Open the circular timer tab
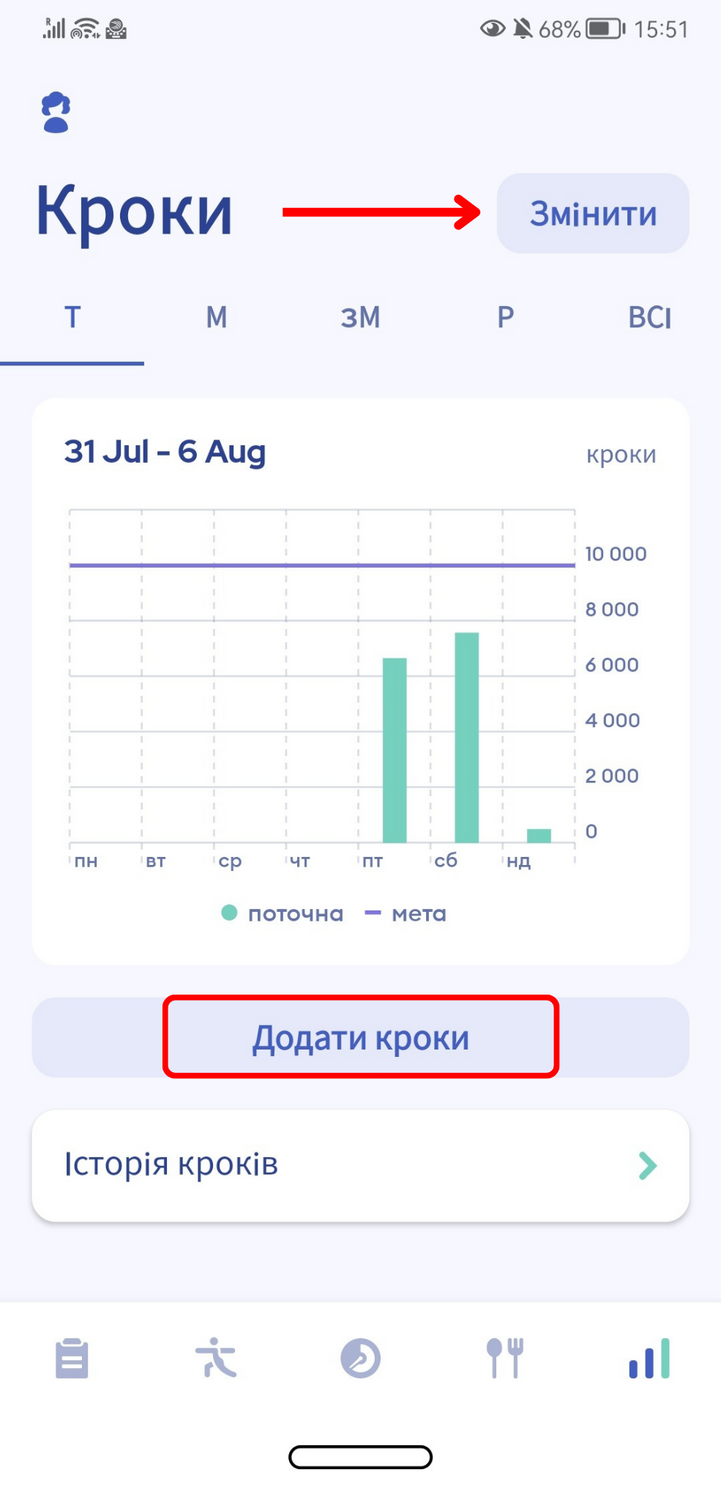Screen dimensions: 721x1500 click(x=361, y=1359)
